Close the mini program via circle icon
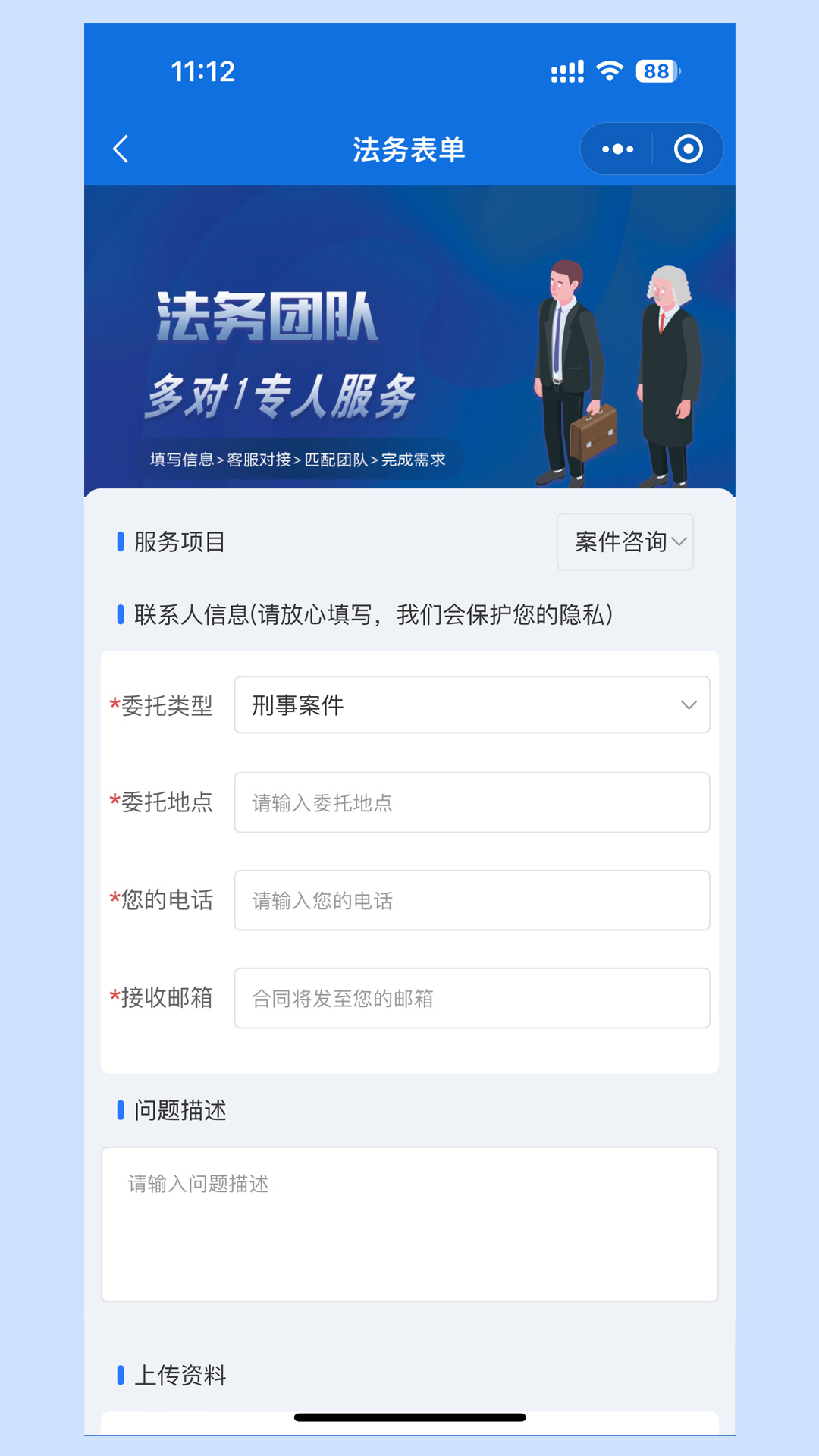The width and height of the screenshot is (819, 1456). 688,149
